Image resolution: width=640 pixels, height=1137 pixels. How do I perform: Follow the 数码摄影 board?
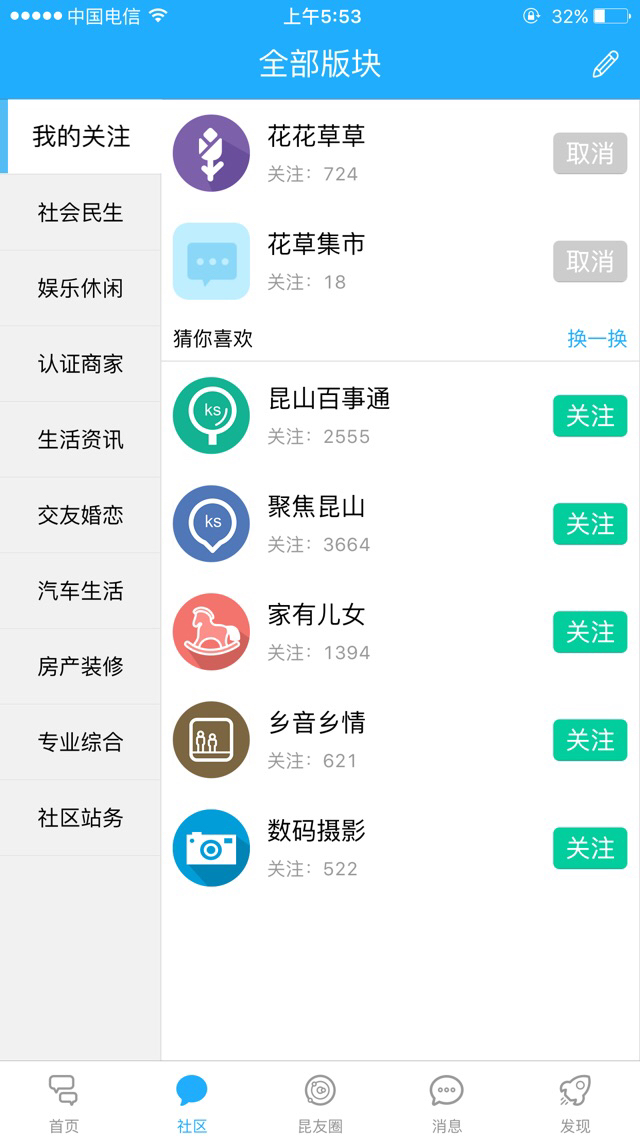pos(590,848)
